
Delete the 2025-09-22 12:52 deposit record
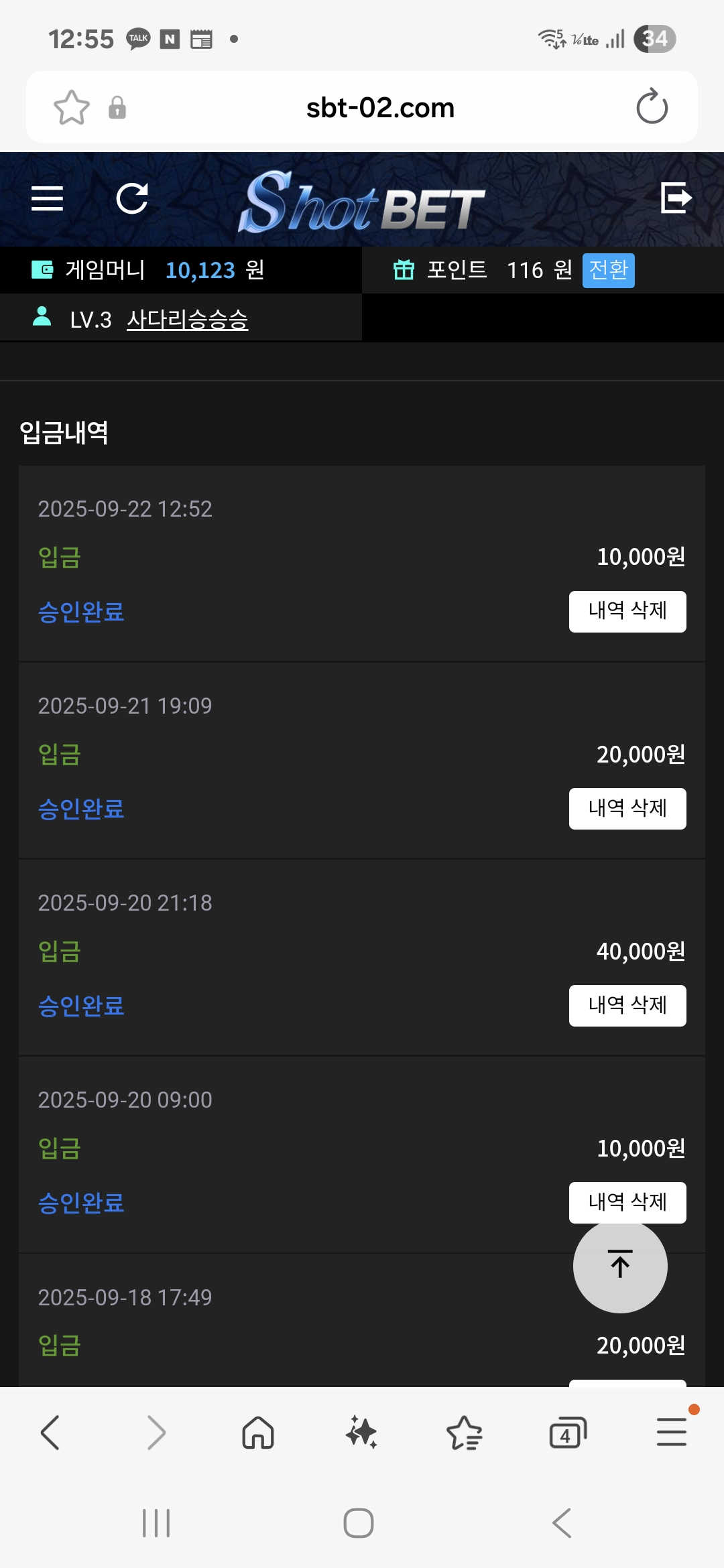pyautogui.click(x=627, y=611)
